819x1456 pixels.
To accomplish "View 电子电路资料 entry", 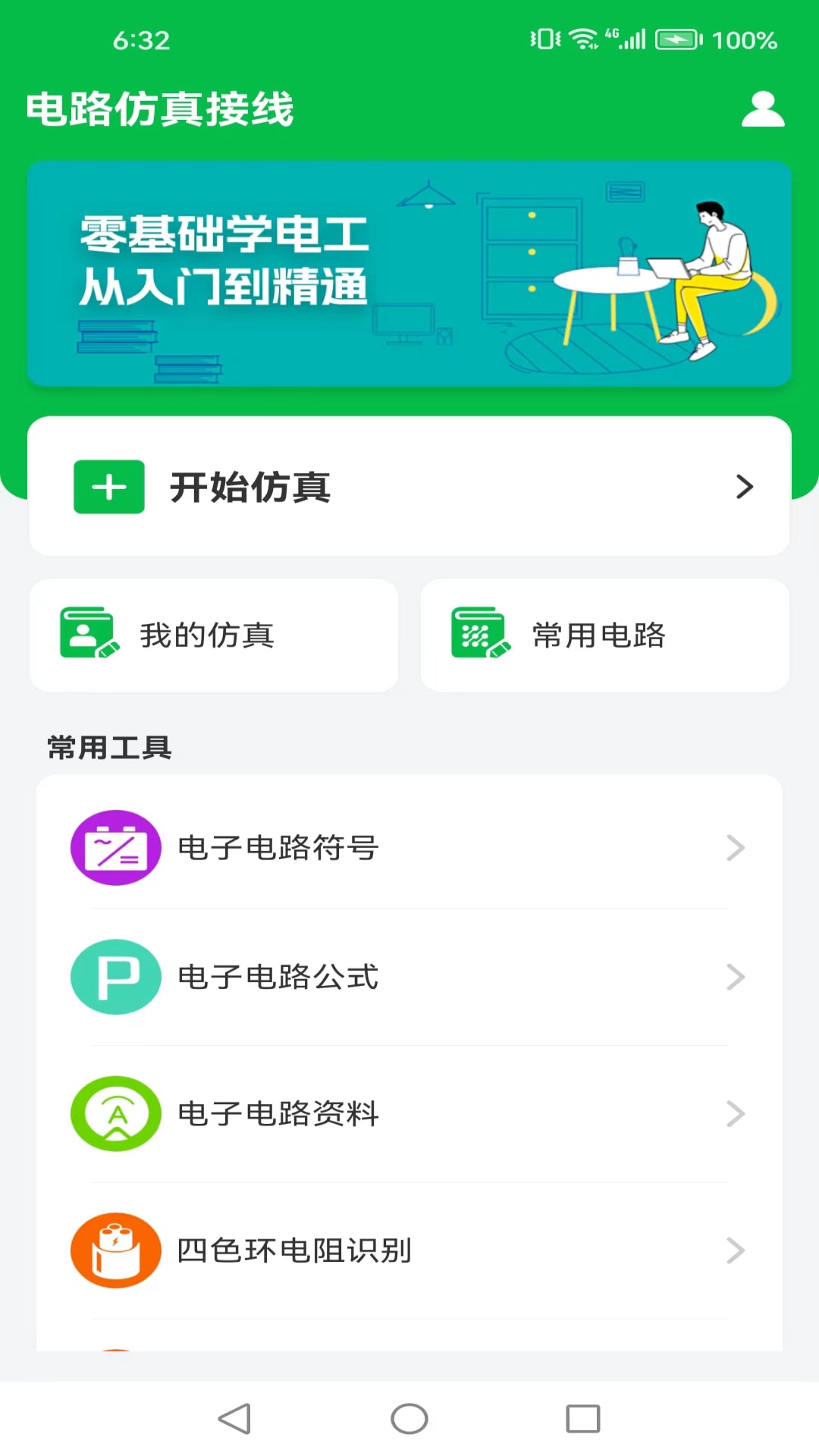I will [x=409, y=1113].
